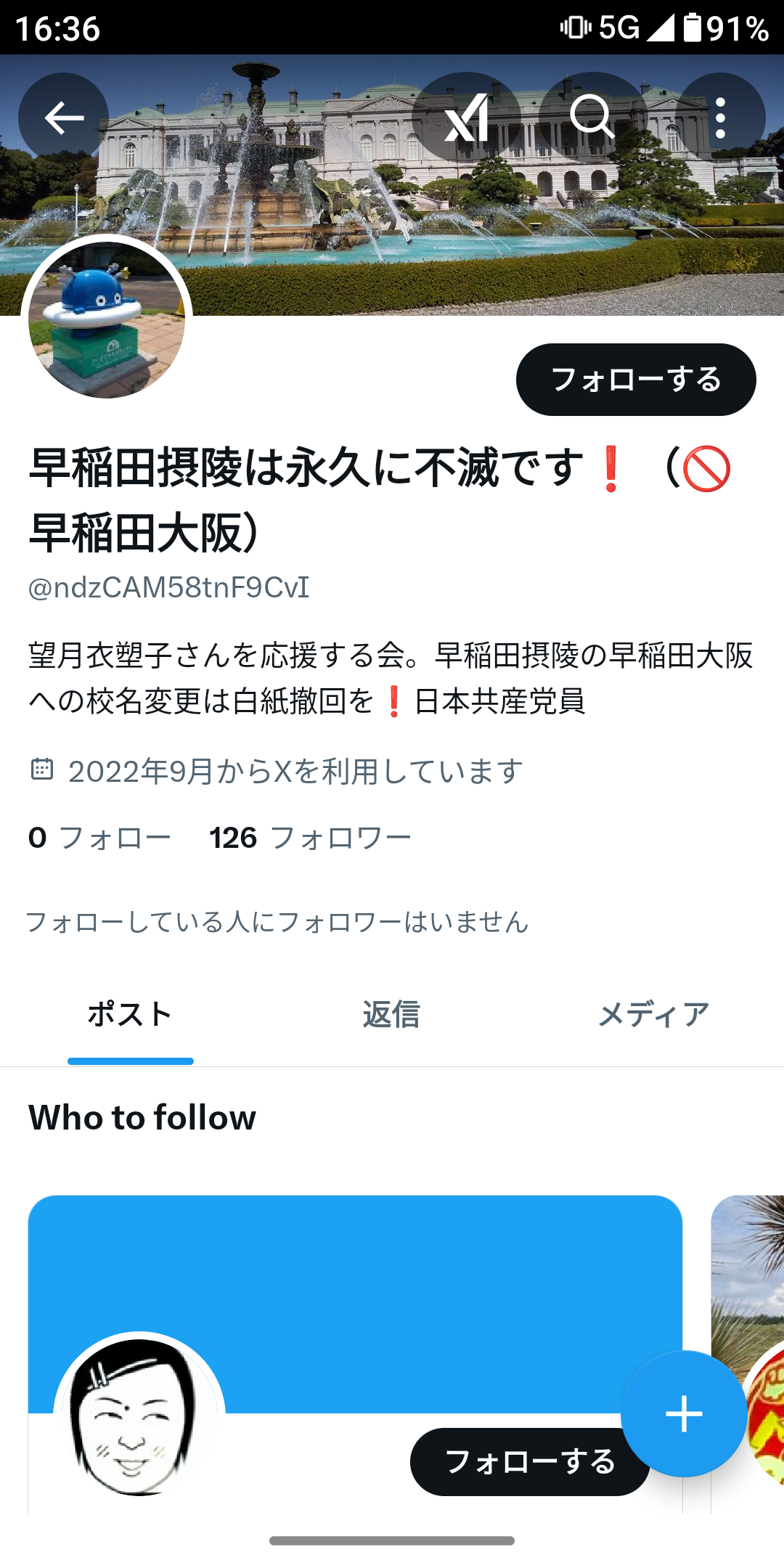784x1568 pixels.
Task: Open Grok via the xI icon
Action: pyautogui.click(x=466, y=118)
